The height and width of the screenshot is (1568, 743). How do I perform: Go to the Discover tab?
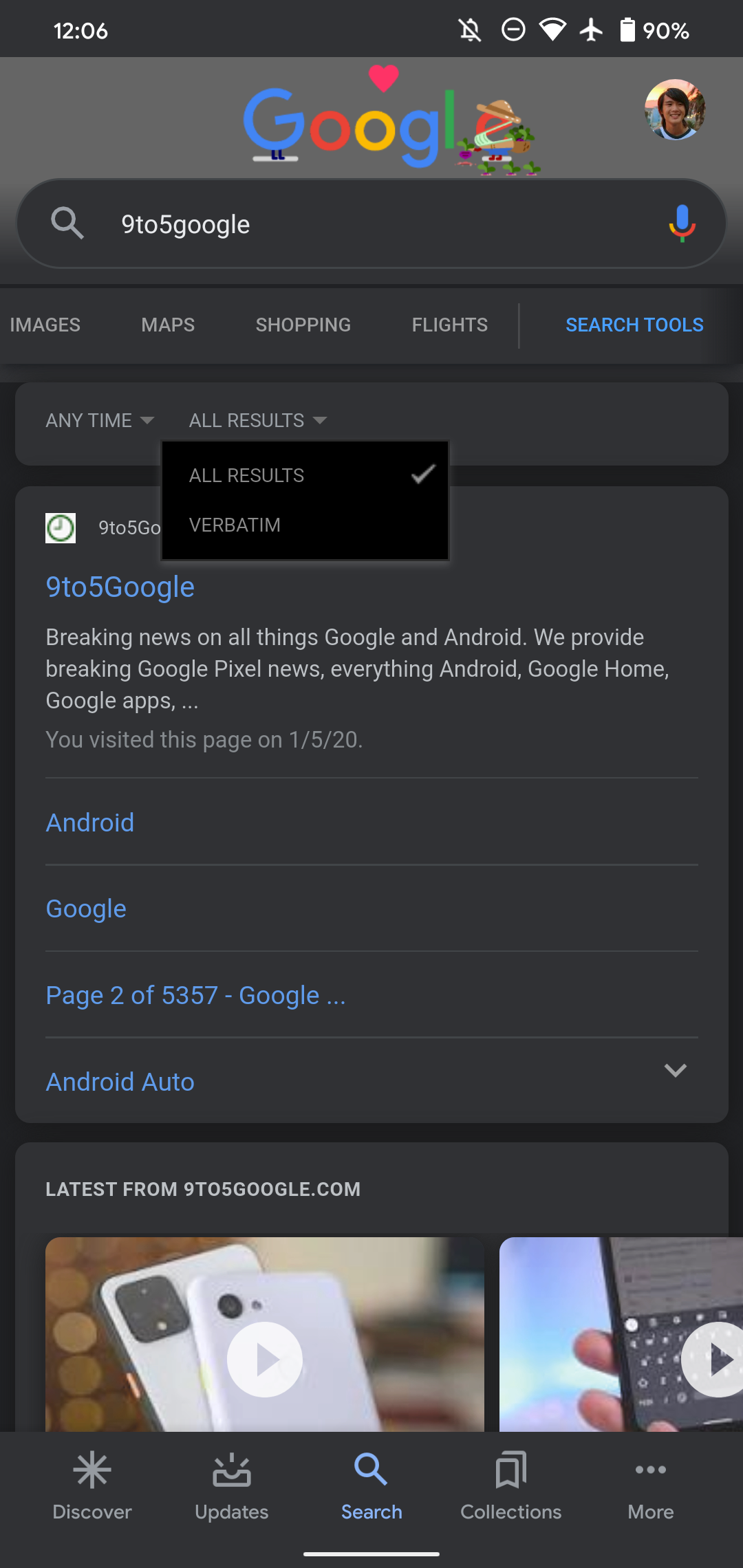click(92, 1485)
